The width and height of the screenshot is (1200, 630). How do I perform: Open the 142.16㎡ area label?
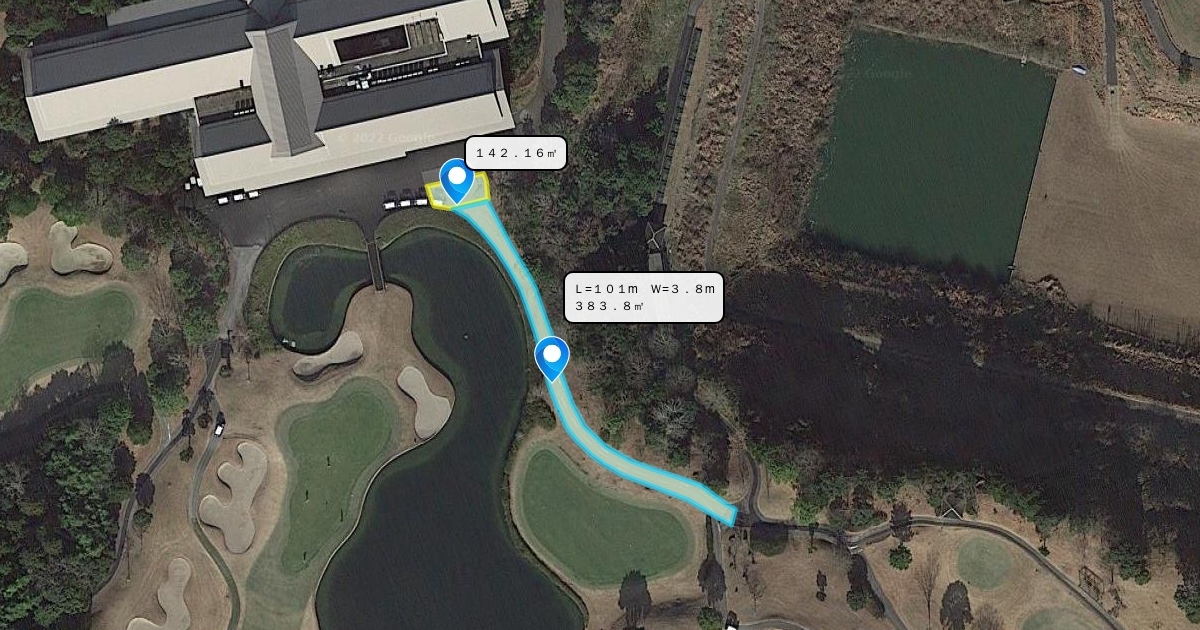pyautogui.click(x=516, y=153)
